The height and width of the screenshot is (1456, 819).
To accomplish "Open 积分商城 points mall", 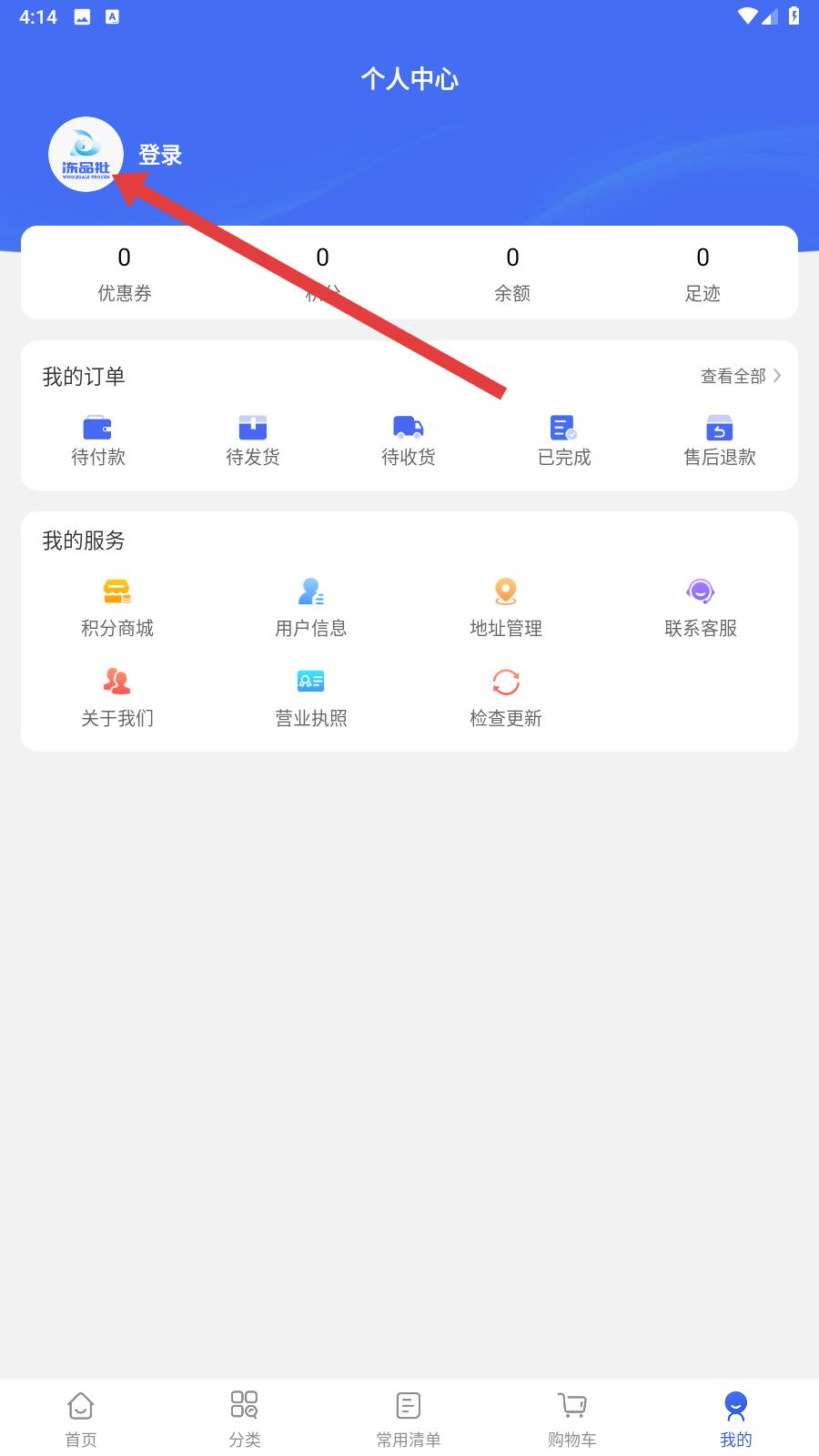I will (x=117, y=609).
